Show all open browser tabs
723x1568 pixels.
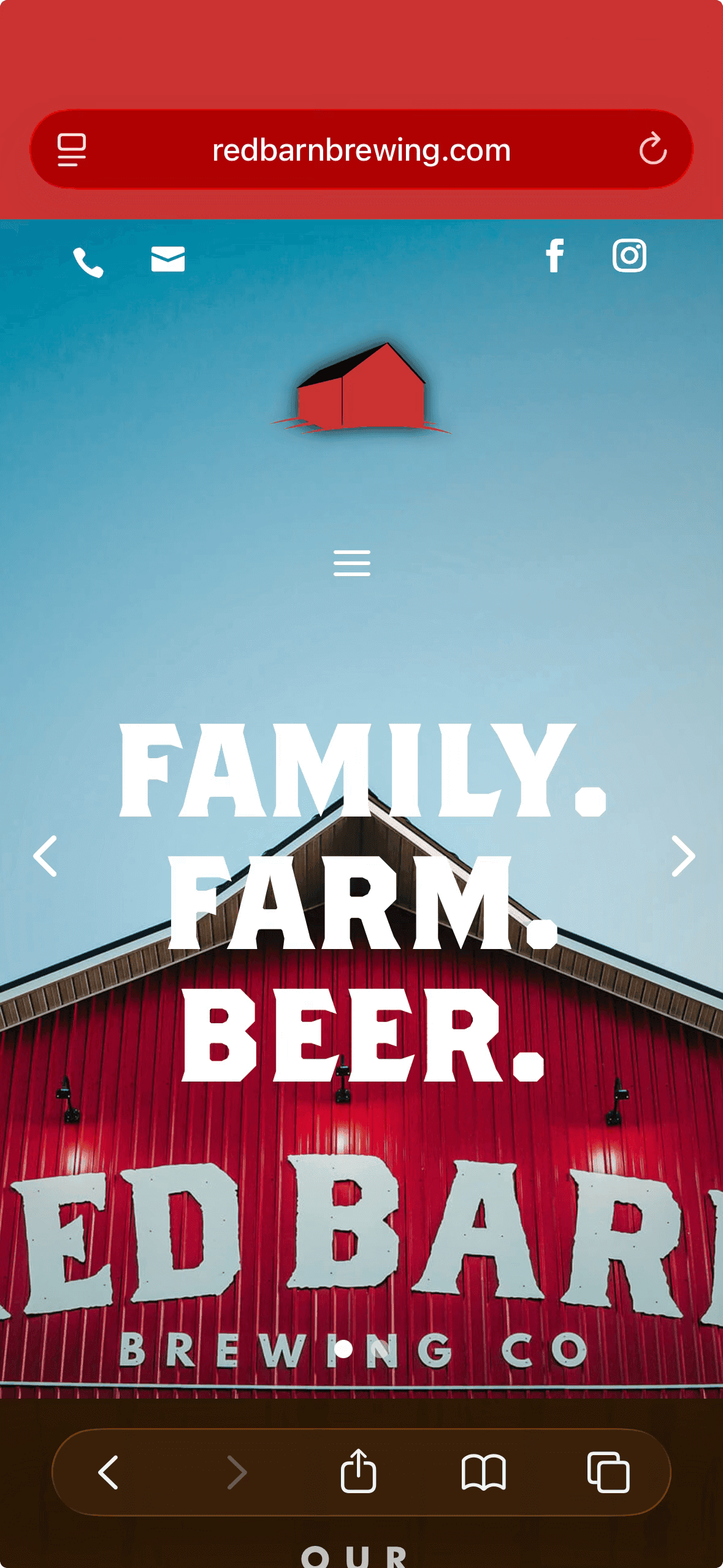pos(608,1472)
